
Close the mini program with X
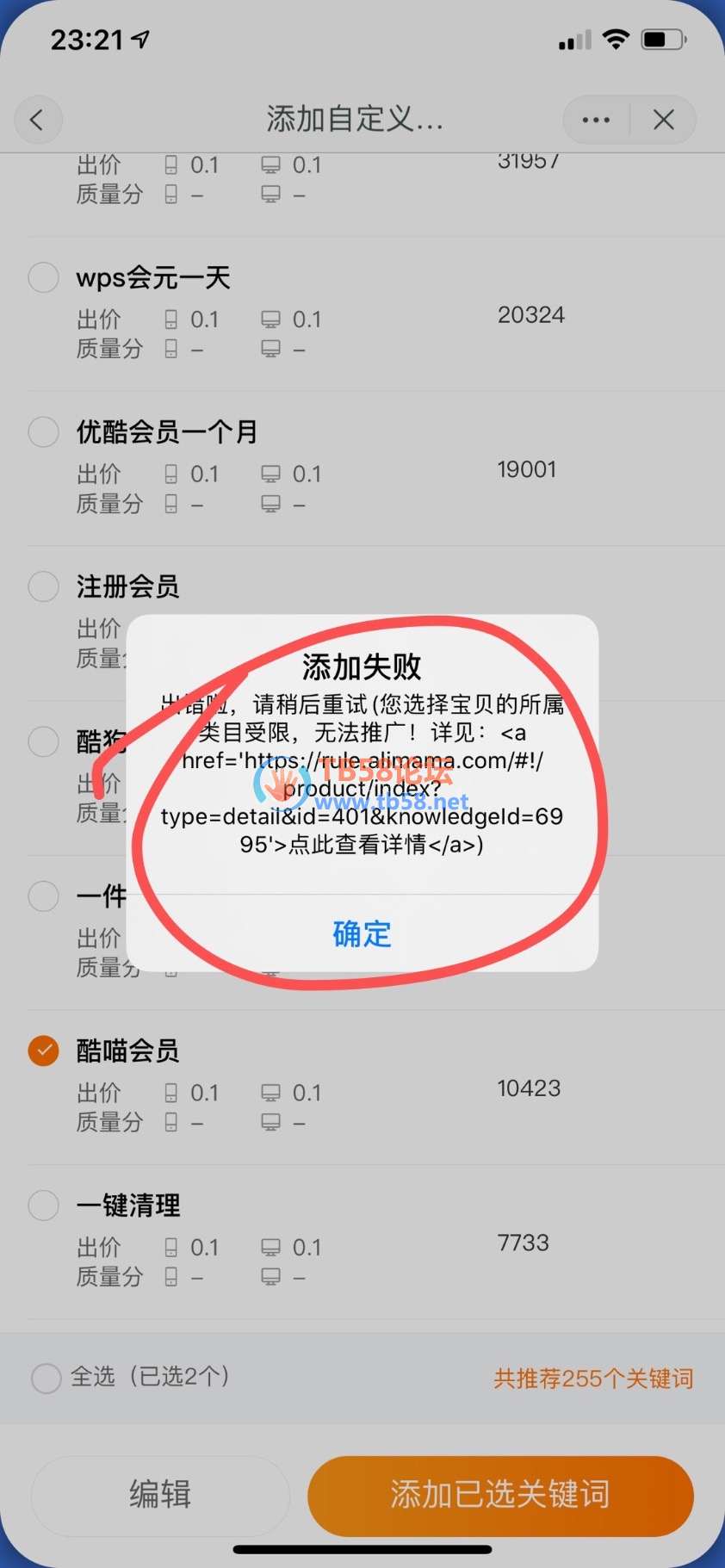tap(663, 120)
